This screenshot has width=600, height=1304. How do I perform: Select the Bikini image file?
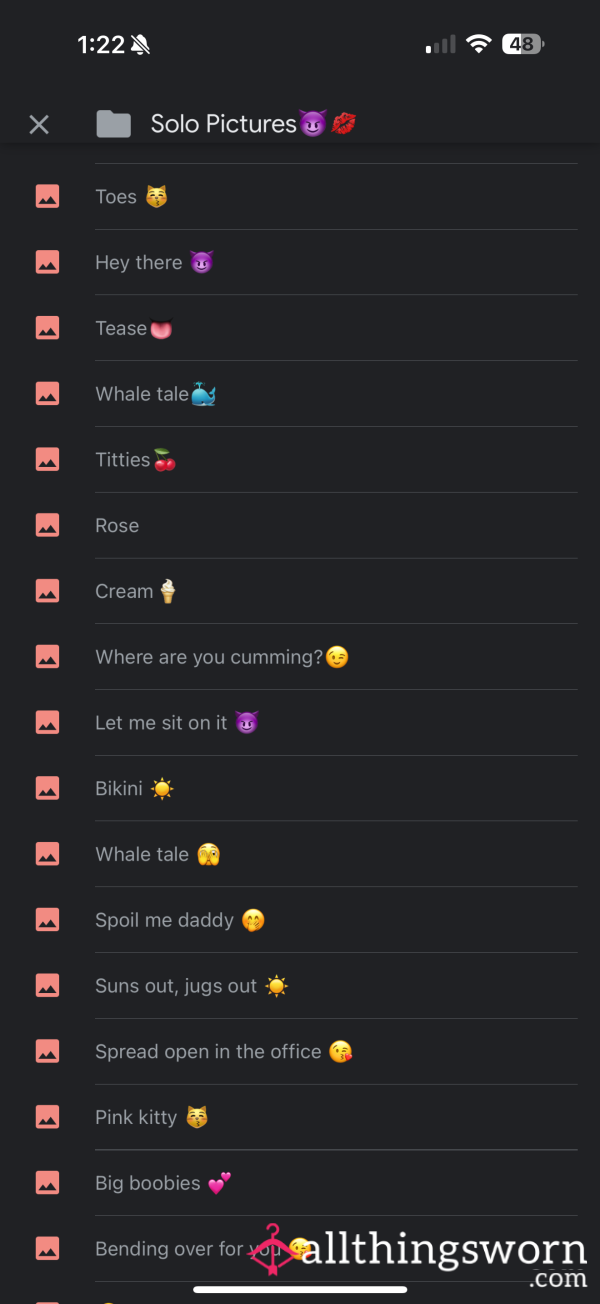133,789
